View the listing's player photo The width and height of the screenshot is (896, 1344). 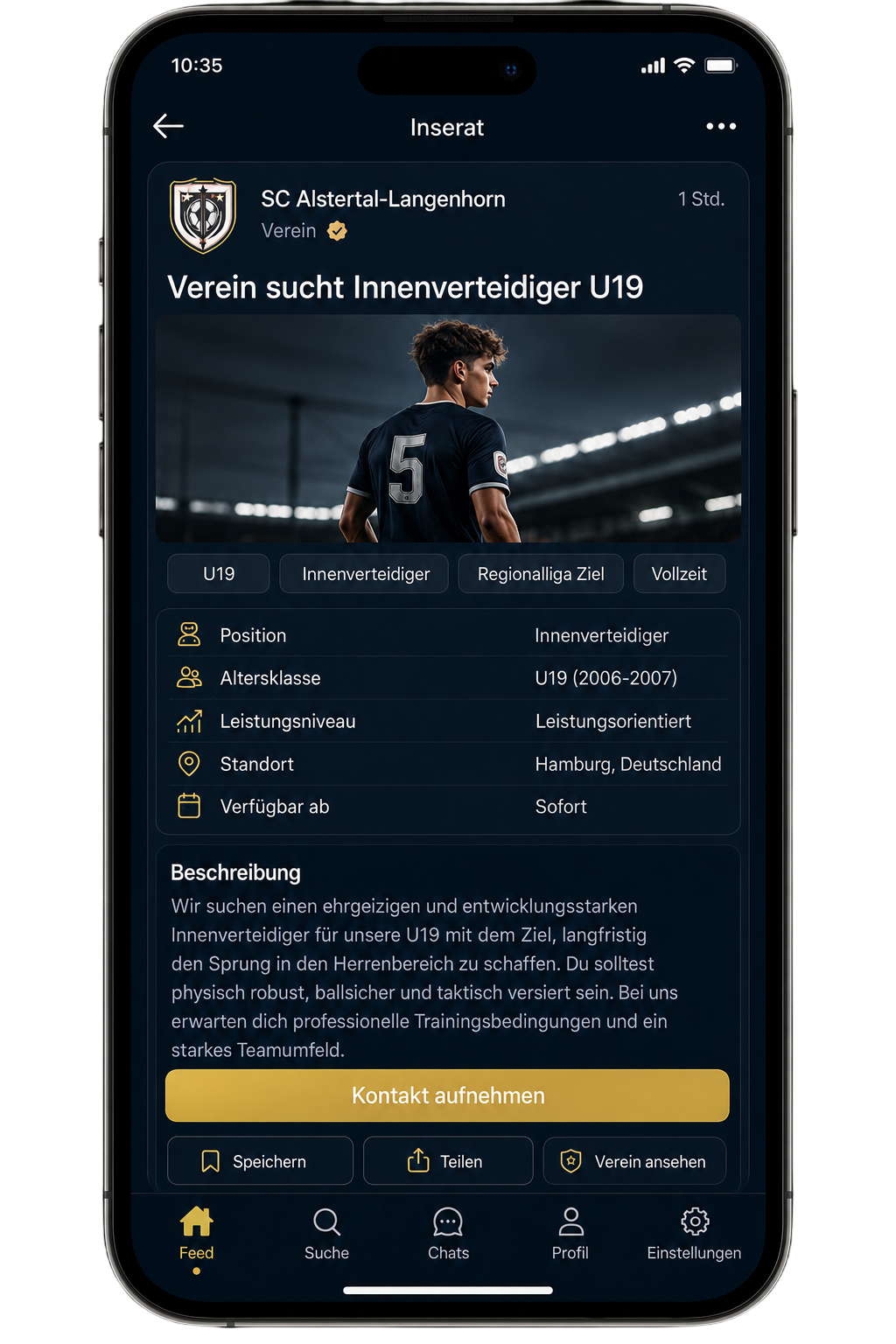(x=448, y=429)
